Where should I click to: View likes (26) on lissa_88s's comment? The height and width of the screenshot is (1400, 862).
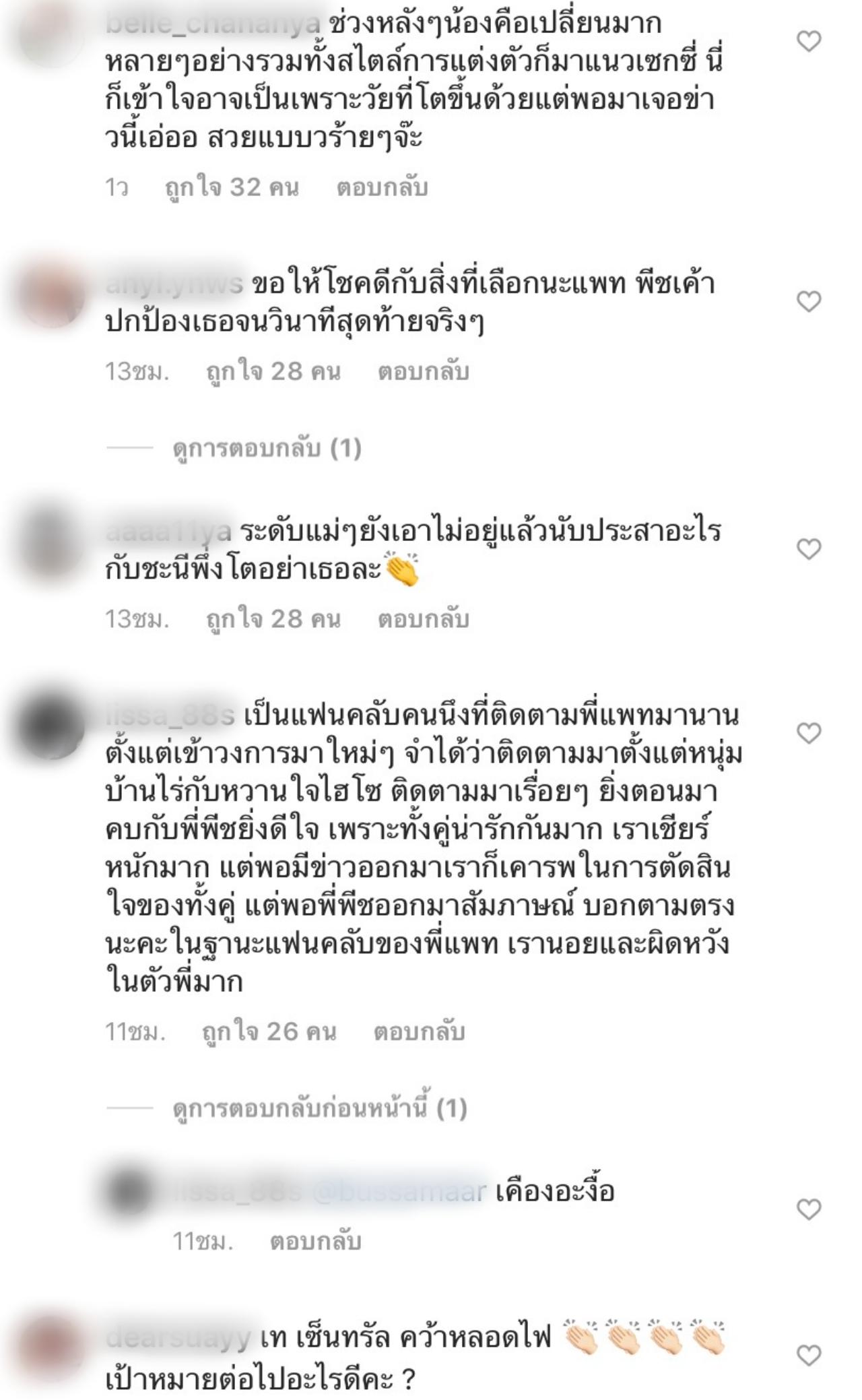(x=269, y=1031)
